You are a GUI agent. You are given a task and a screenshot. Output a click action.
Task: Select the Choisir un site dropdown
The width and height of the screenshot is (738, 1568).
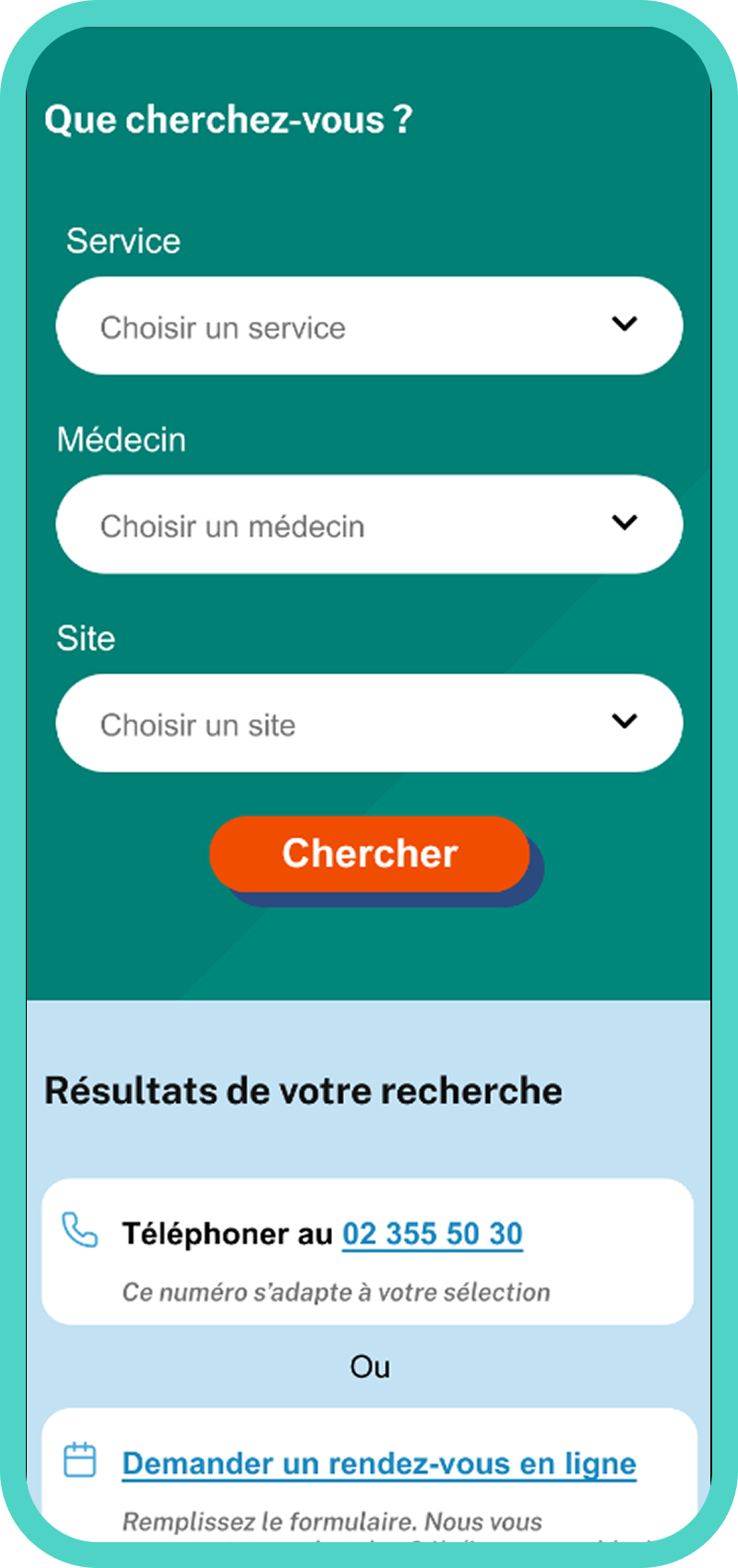point(369,723)
